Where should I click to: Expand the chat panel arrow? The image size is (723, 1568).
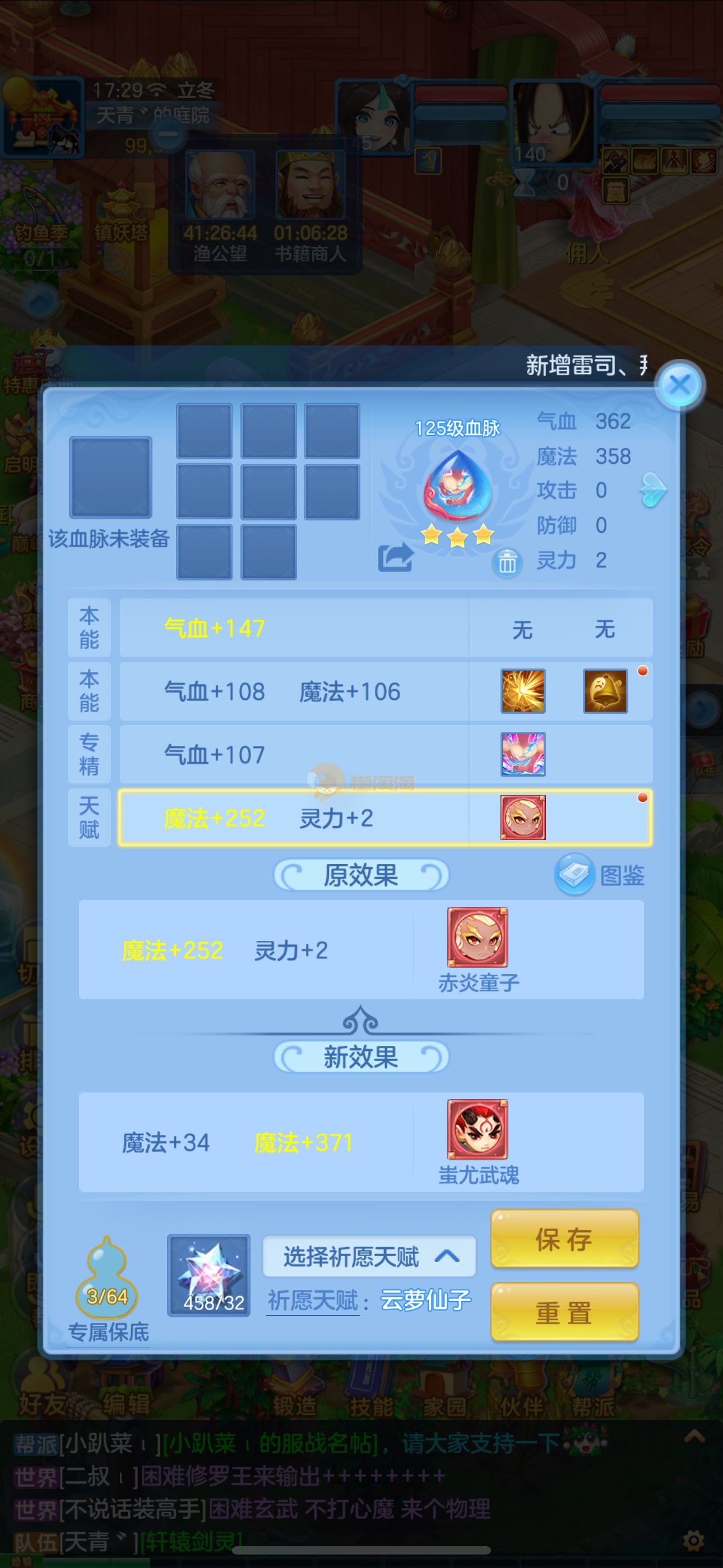(694, 1437)
